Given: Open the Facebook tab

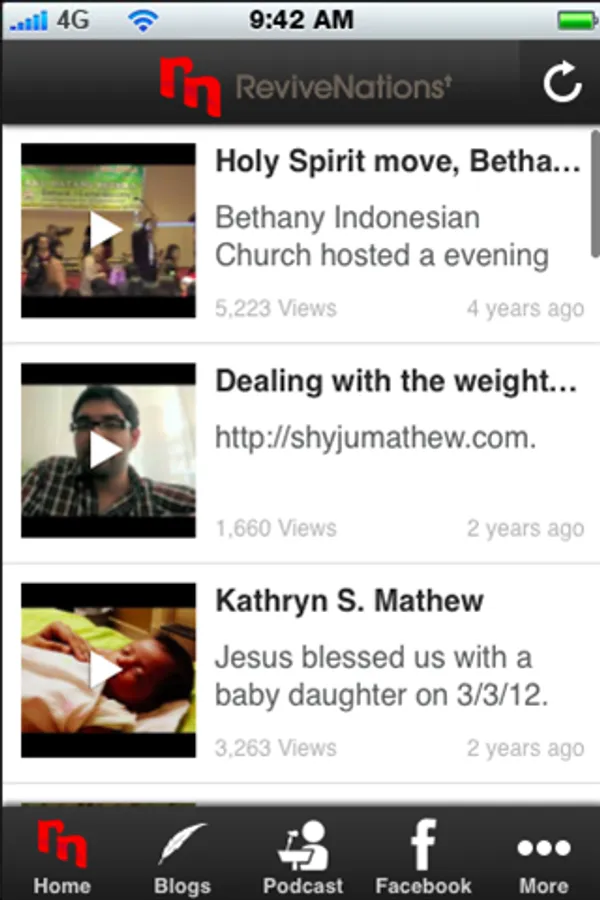Looking at the screenshot, I should coord(423,856).
